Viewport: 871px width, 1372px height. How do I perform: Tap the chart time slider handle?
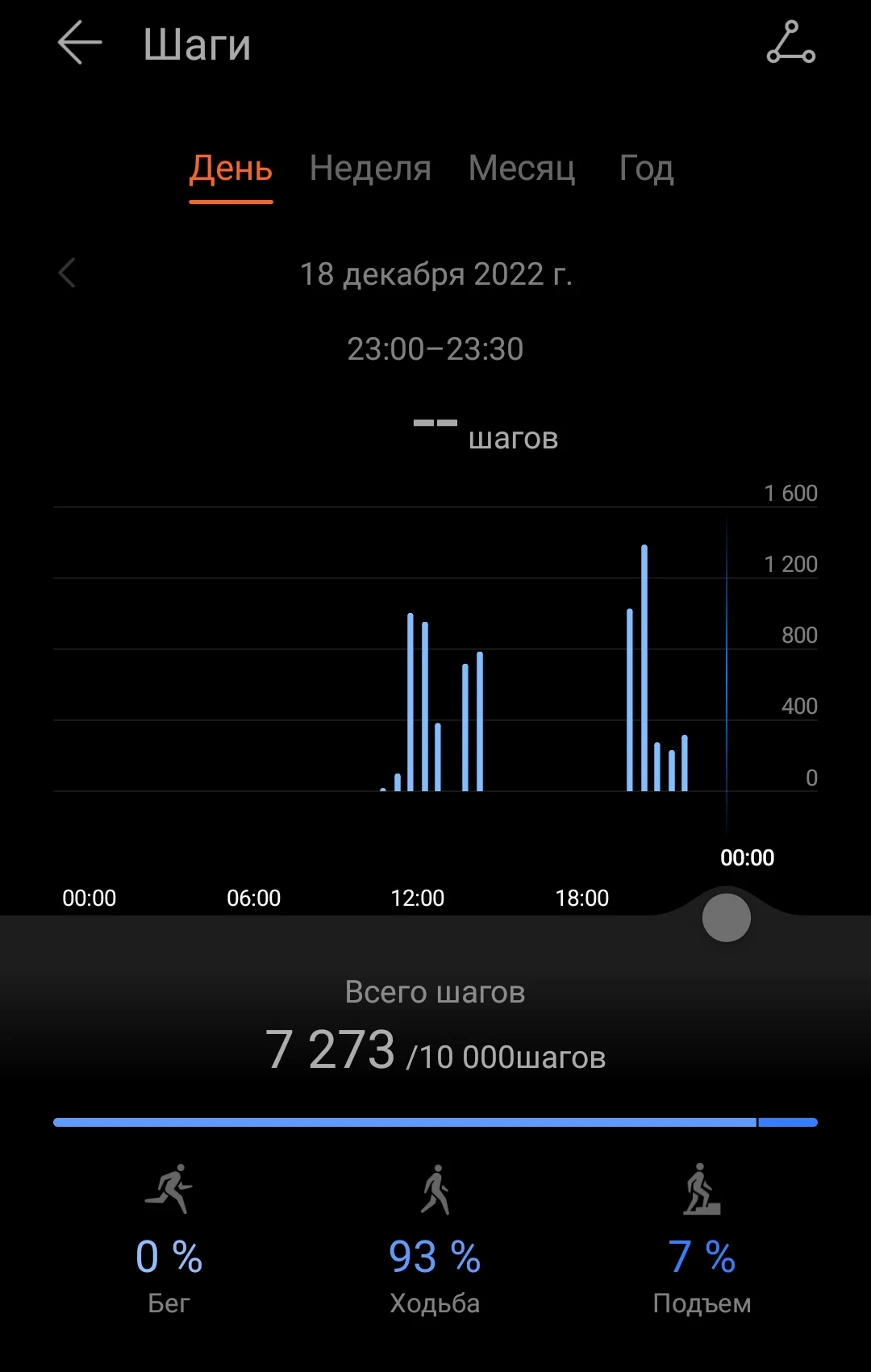727,918
